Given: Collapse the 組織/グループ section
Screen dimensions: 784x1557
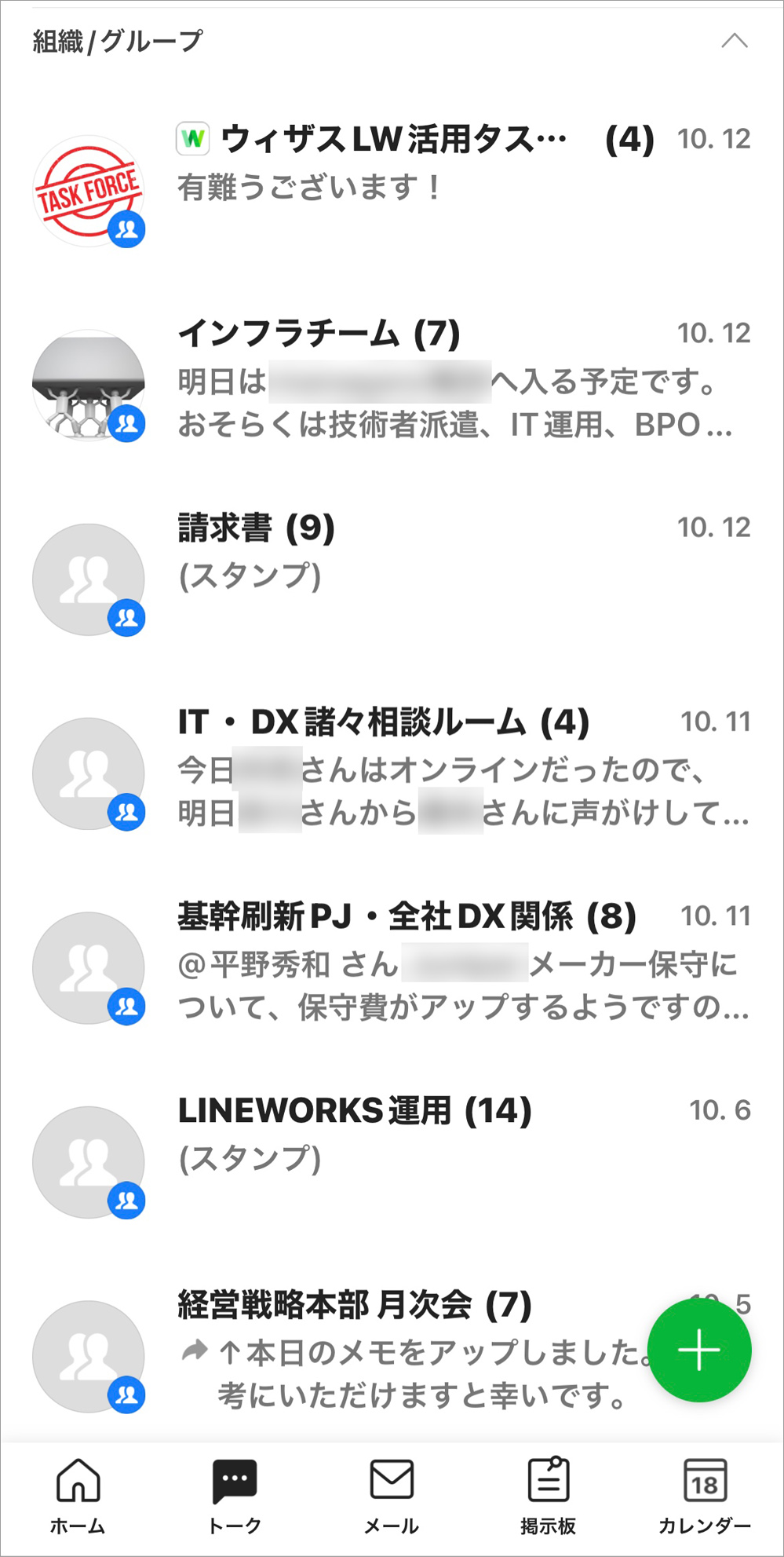Looking at the screenshot, I should 734,41.
